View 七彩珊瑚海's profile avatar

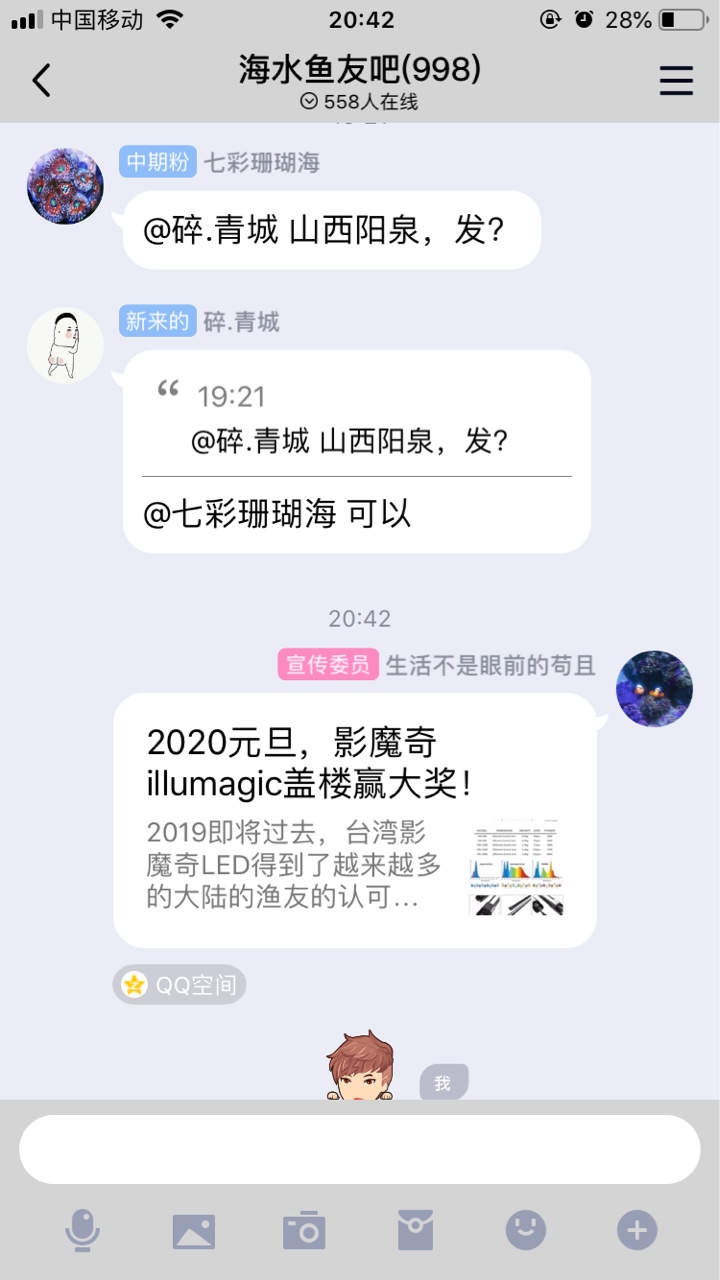pos(65,186)
